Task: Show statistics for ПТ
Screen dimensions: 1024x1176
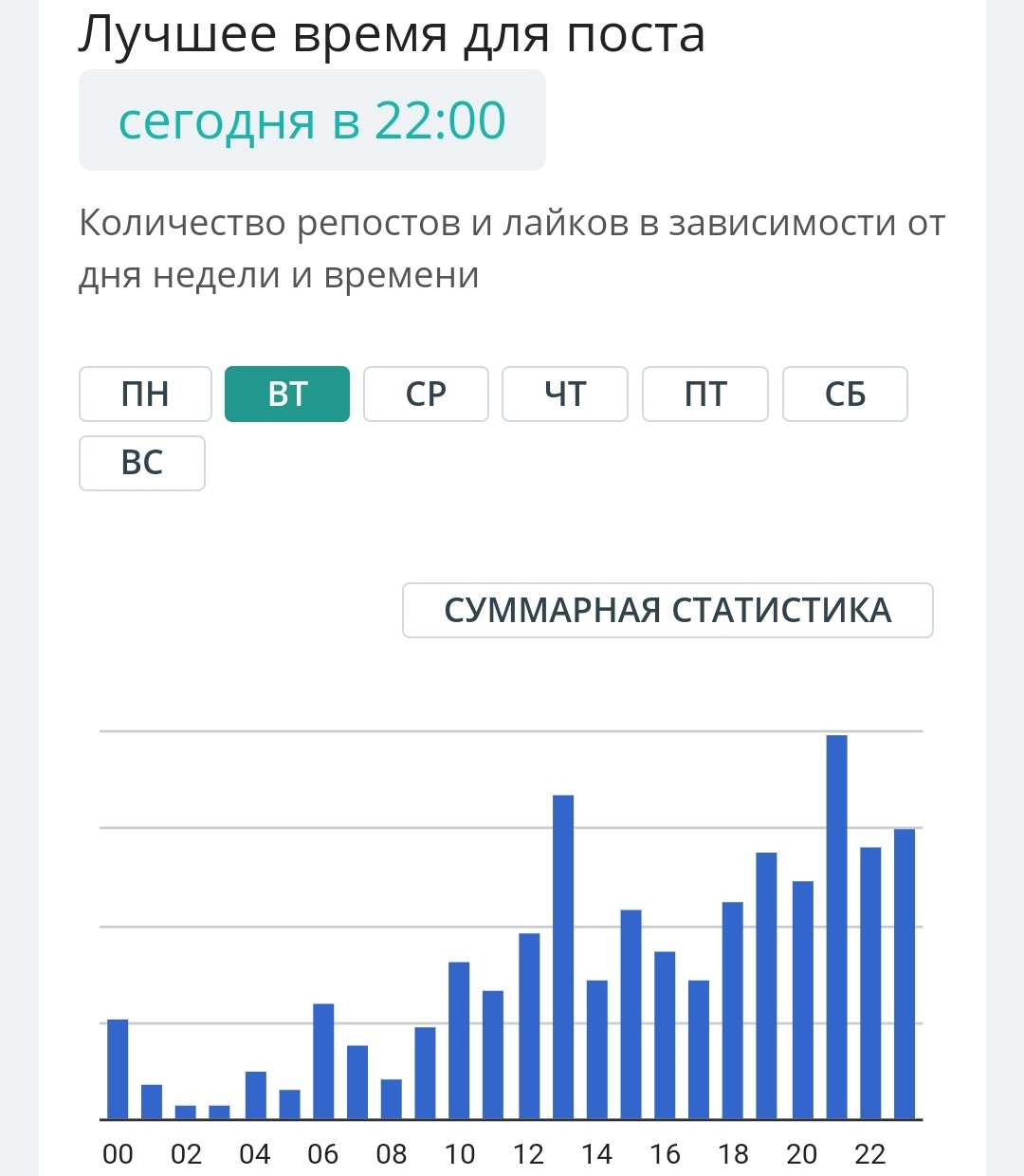Action: [x=705, y=394]
